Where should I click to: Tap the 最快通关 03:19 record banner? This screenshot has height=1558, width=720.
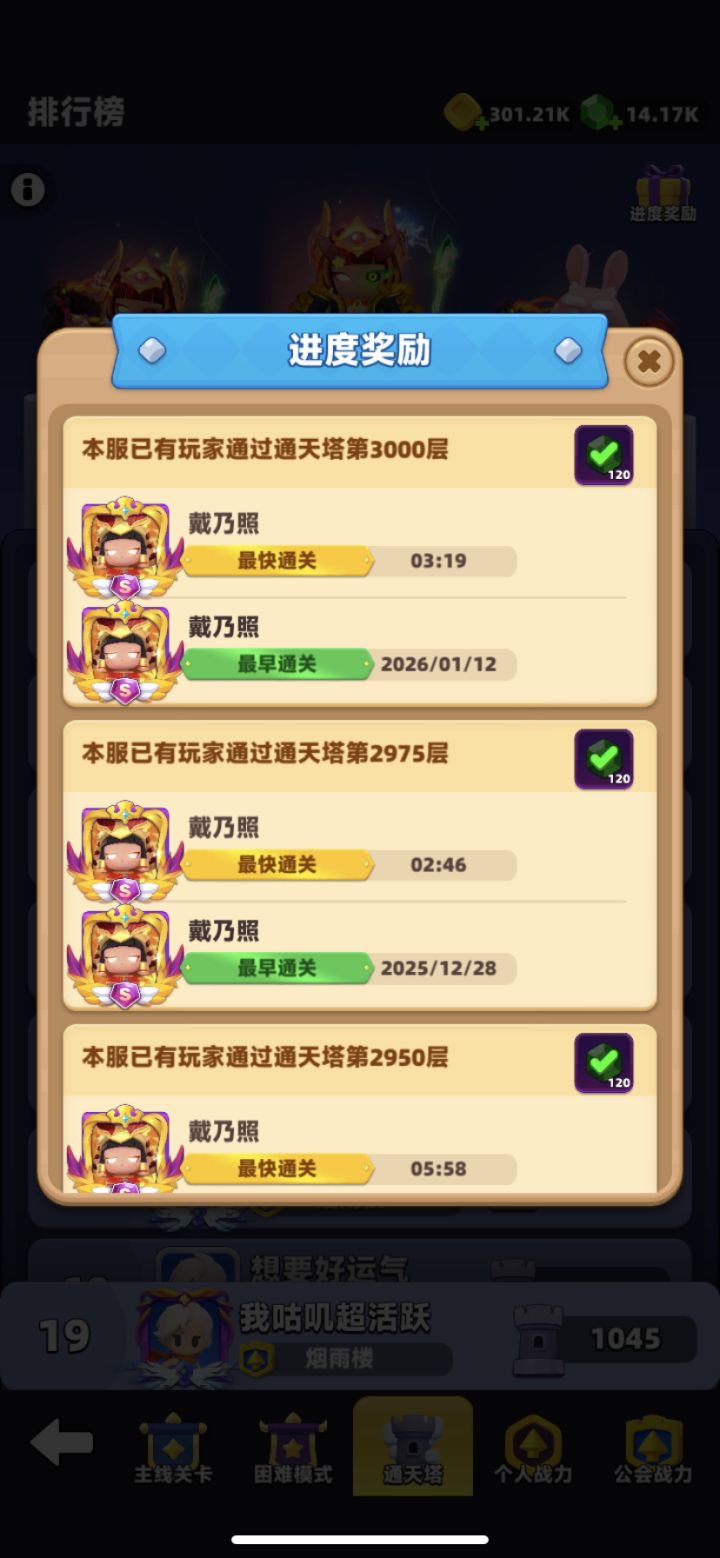[x=280, y=561]
